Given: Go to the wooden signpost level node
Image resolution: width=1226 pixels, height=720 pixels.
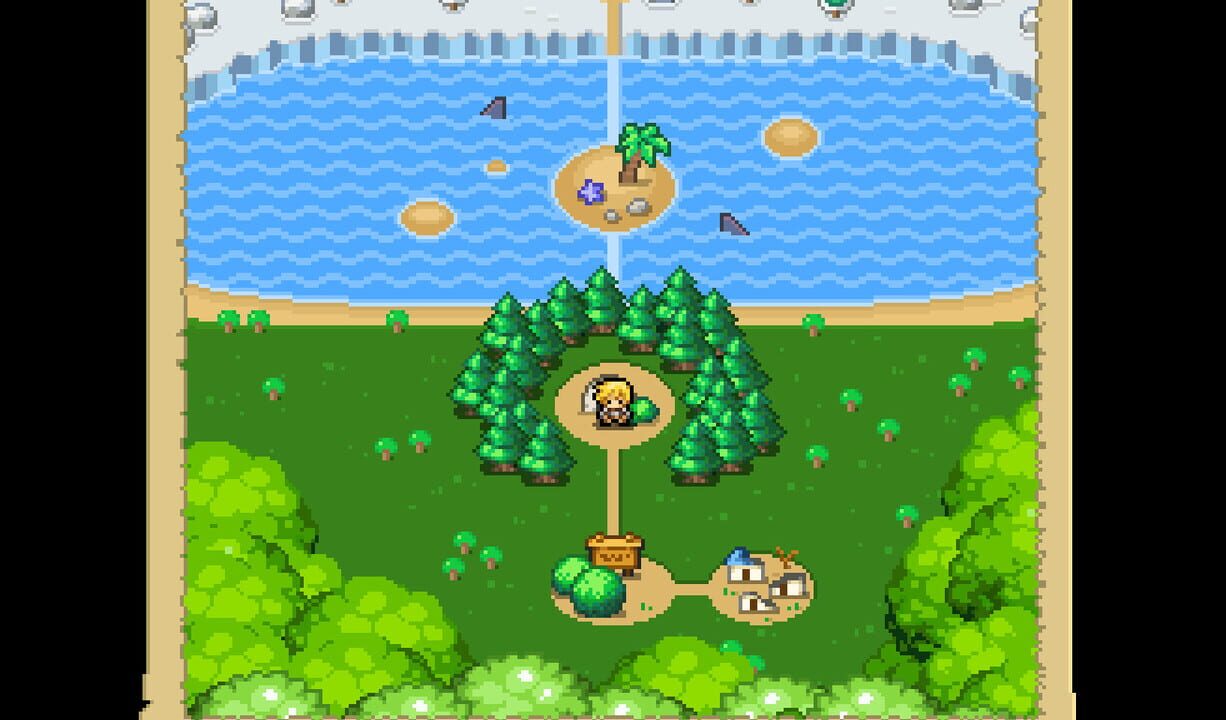Looking at the screenshot, I should 615,552.
